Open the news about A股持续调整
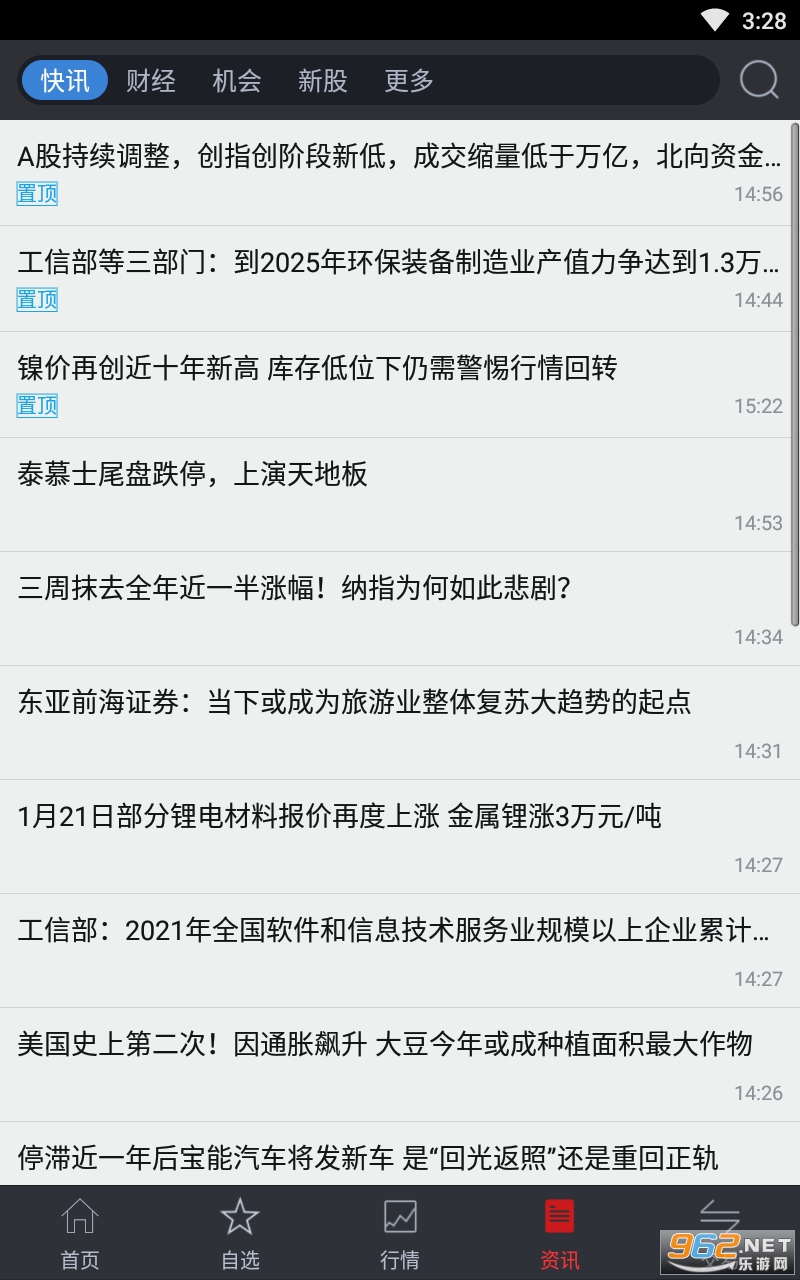The height and width of the screenshot is (1280, 800). point(398,157)
